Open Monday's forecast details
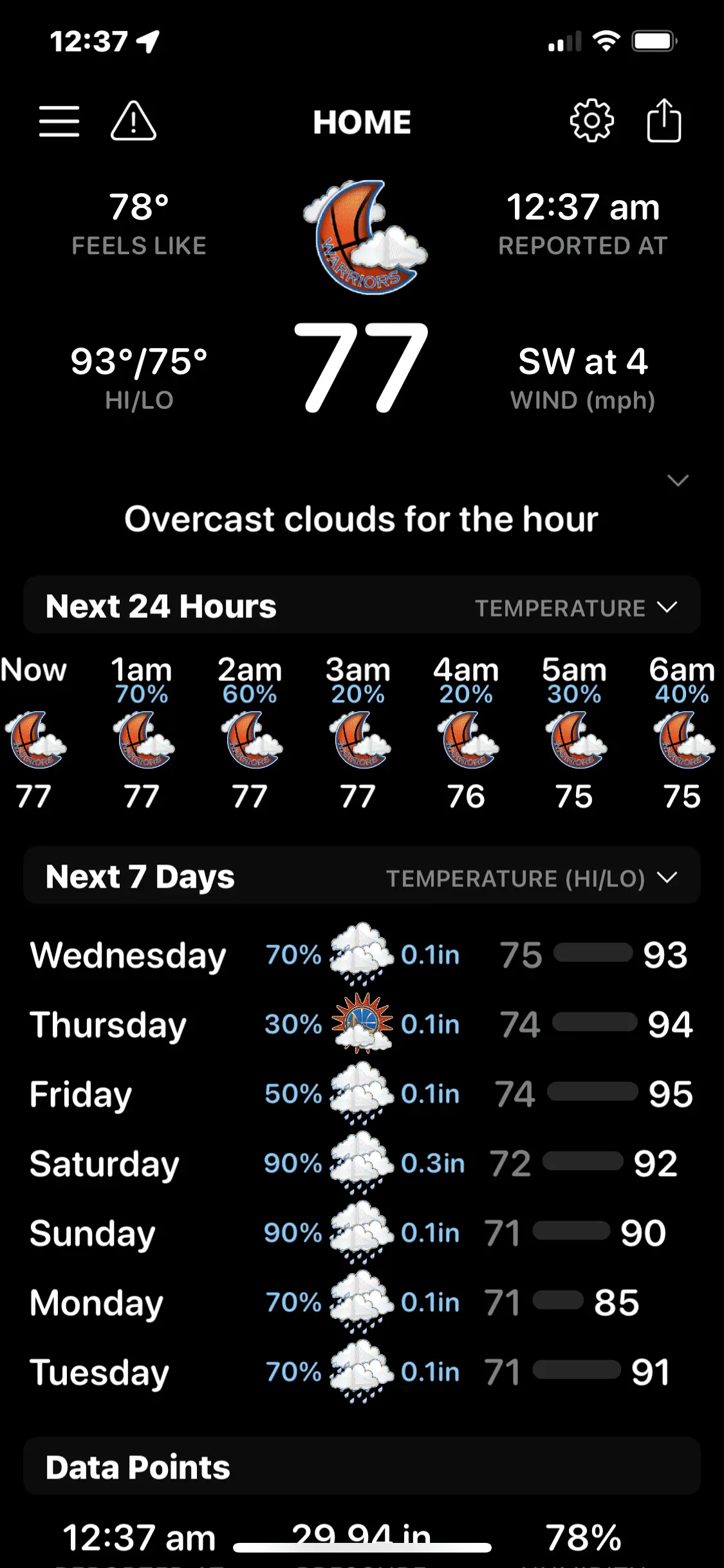 pos(360,1302)
